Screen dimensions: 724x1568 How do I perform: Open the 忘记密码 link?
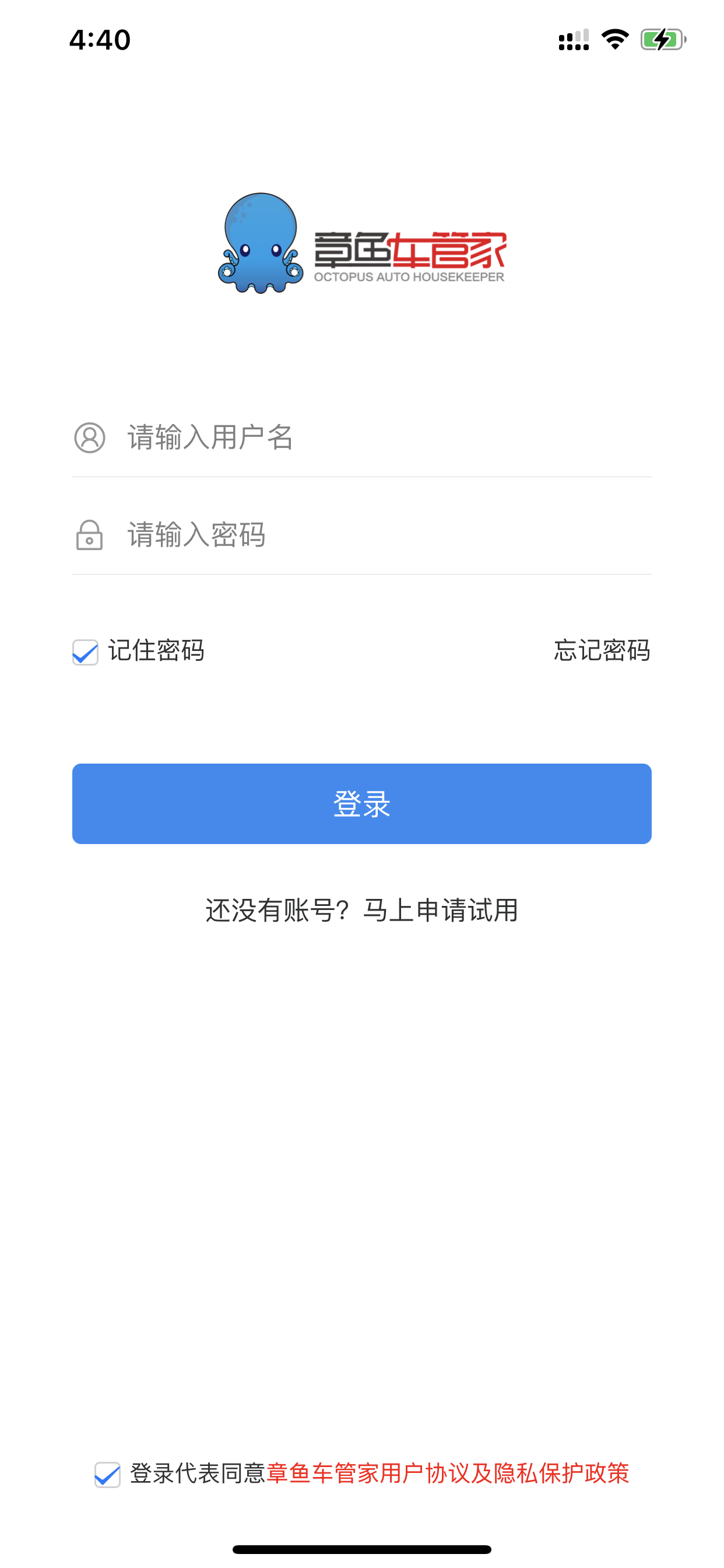602,650
